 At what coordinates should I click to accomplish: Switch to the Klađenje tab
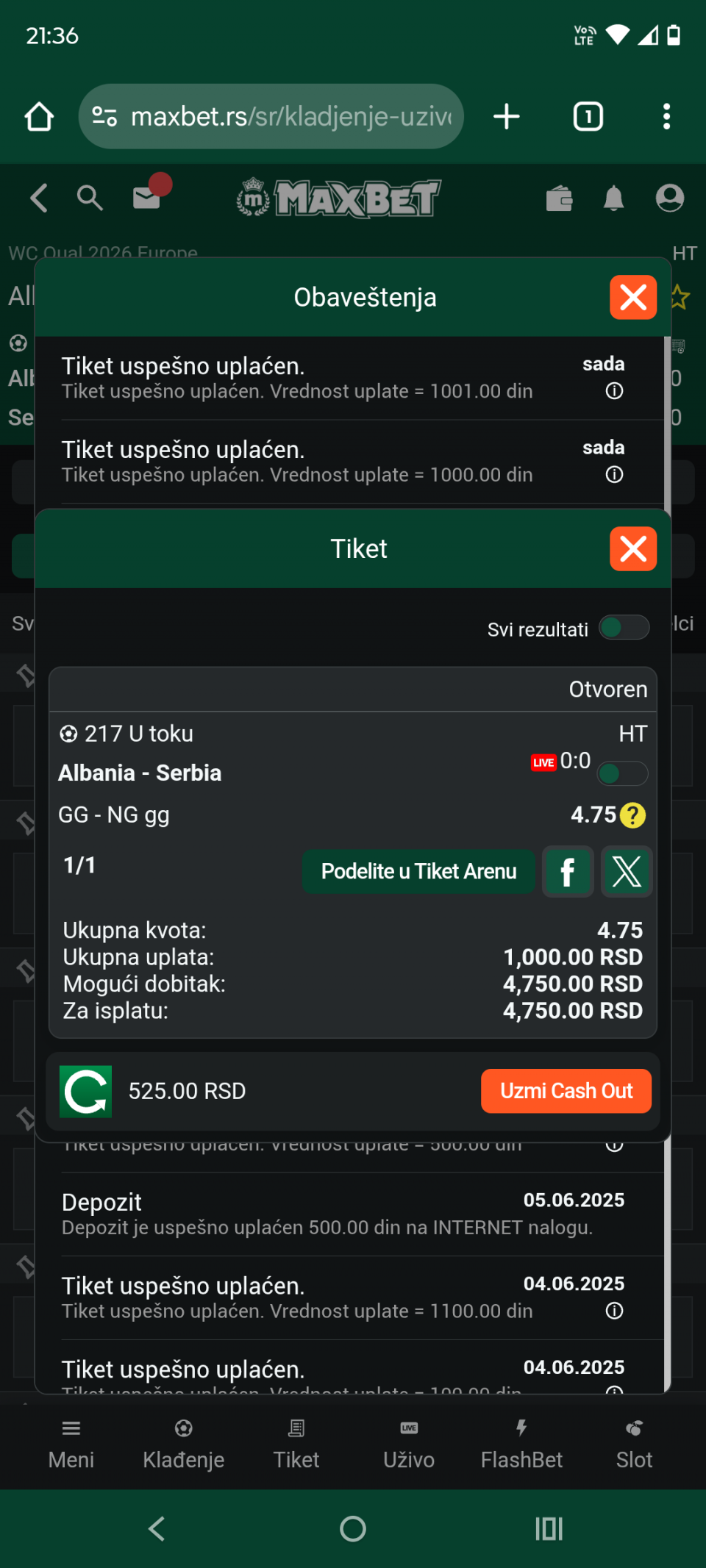[183, 1444]
